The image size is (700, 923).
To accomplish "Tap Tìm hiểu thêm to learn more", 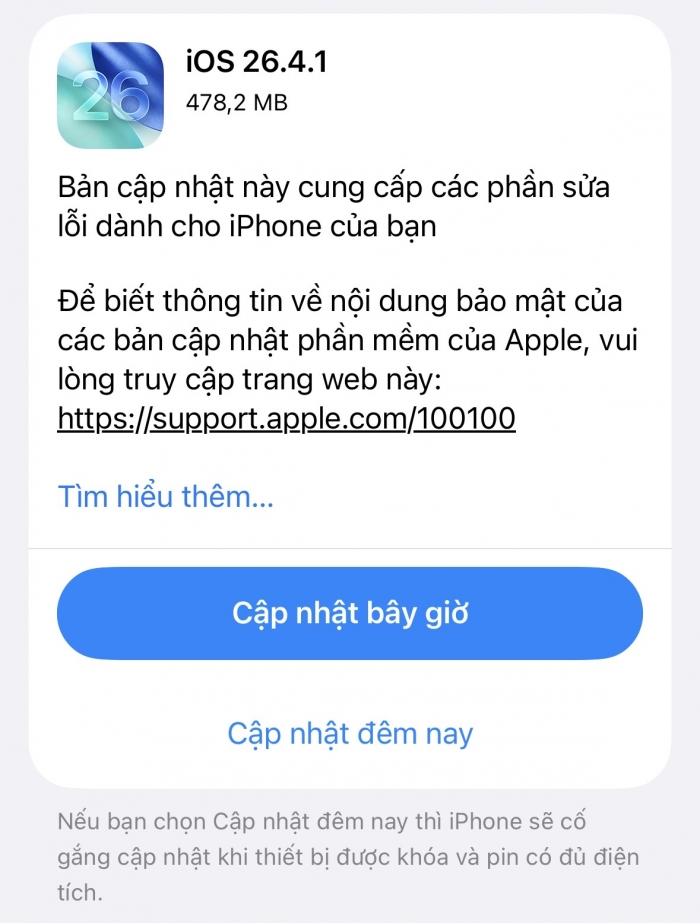I will coord(165,497).
